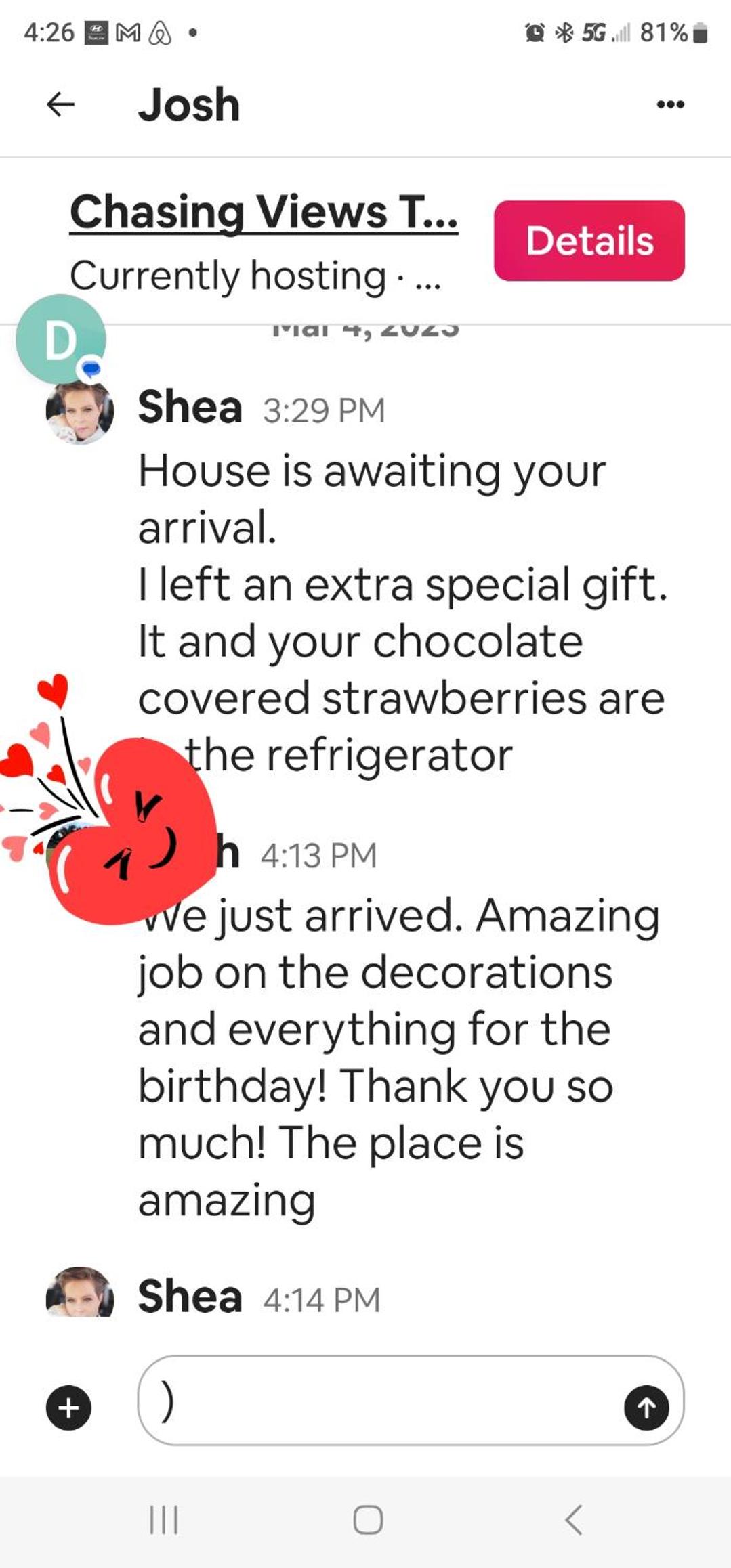Tap the system home button

click(x=368, y=1520)
